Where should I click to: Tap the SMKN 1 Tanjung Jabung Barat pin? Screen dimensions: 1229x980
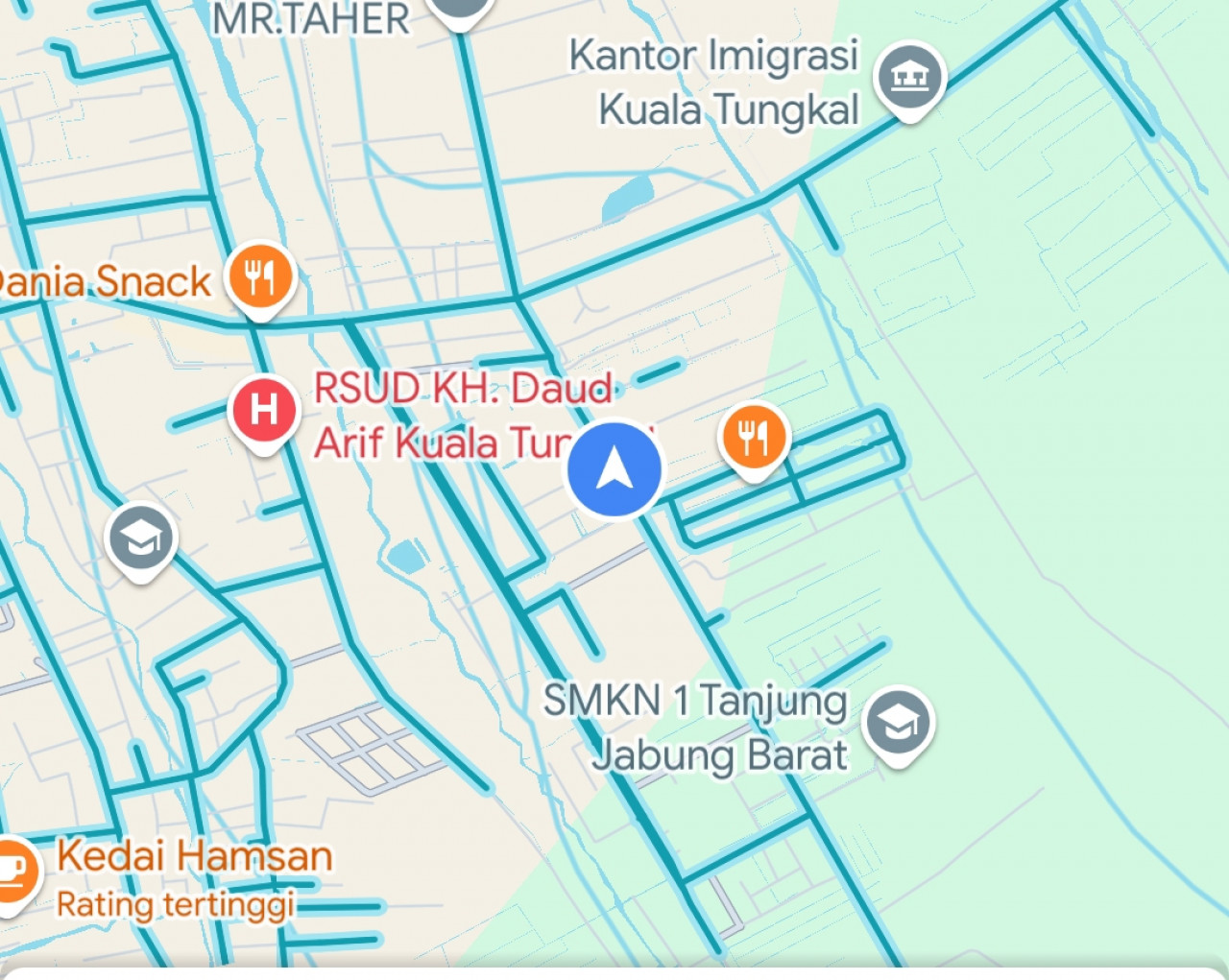click(x=898, y=723)
